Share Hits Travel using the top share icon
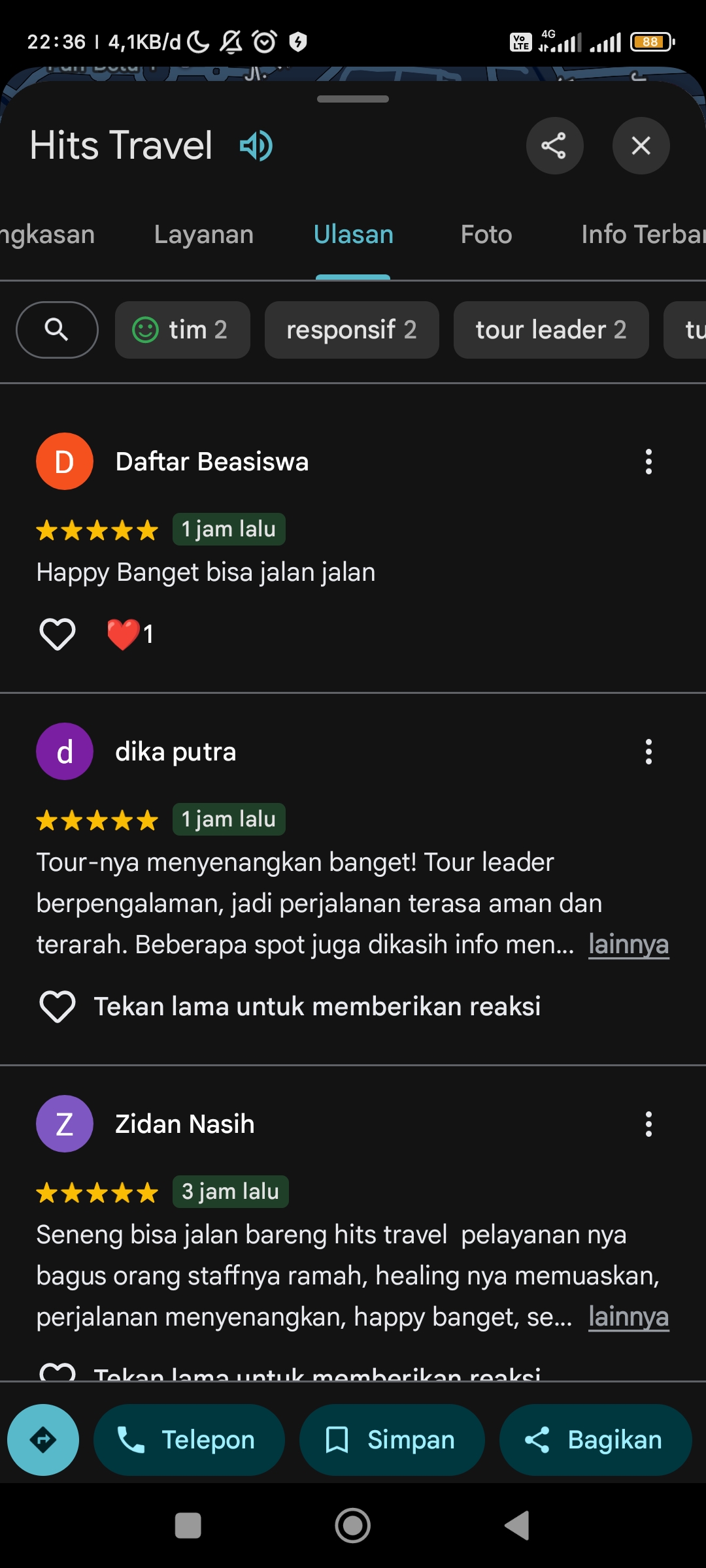The height and width of the screenshot is (1568, 706). (554, 146)
